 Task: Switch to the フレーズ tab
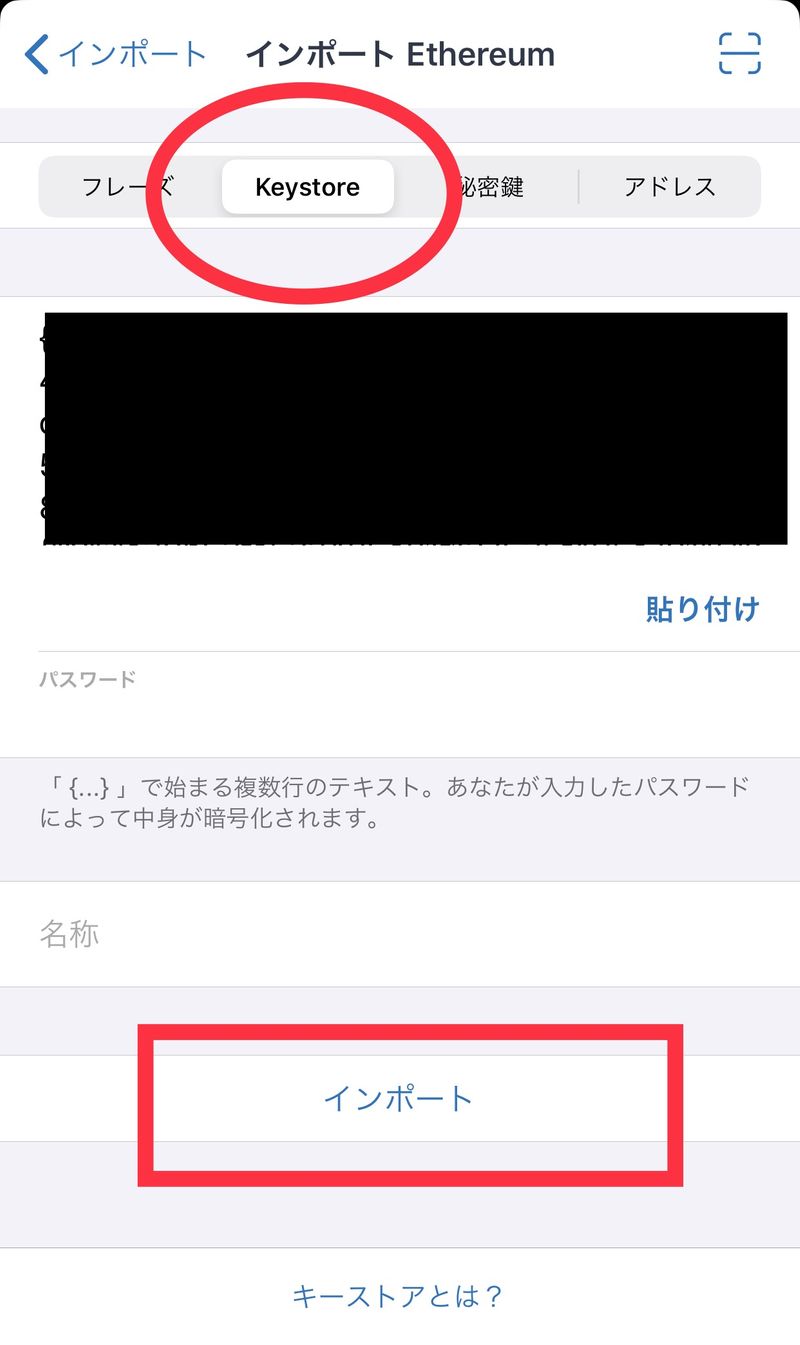point(128,187)
